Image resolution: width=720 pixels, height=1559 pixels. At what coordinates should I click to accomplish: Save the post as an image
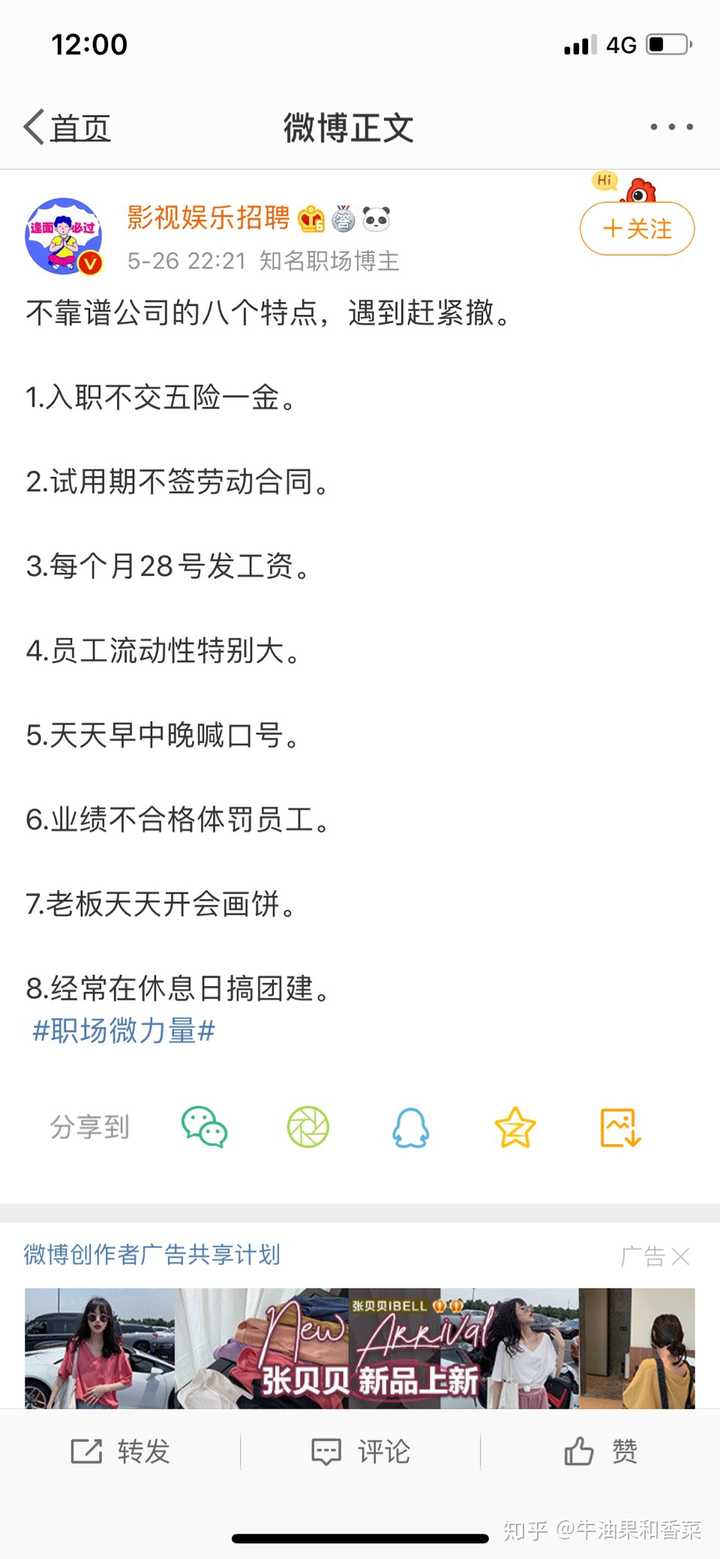(x=619, y=1127)
